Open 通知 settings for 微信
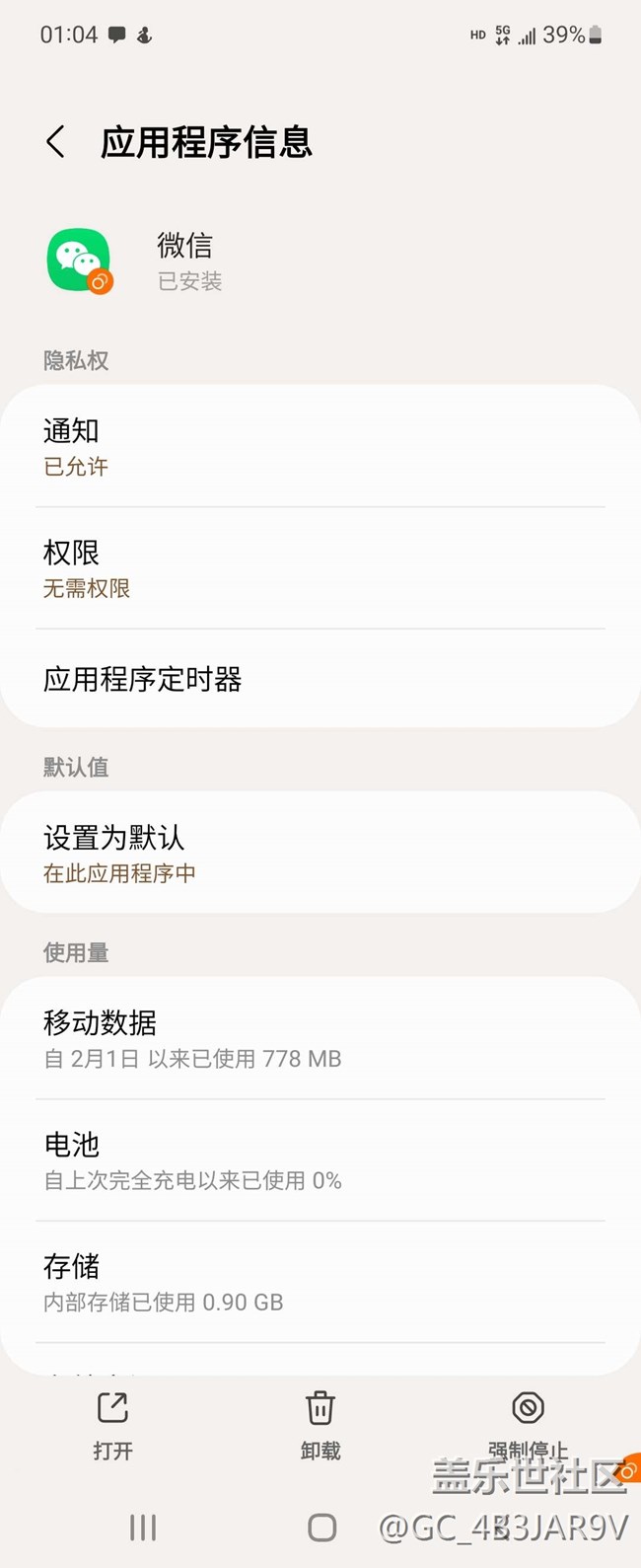The width and height of the screenshot is (641, 1568). coord(320,447)
